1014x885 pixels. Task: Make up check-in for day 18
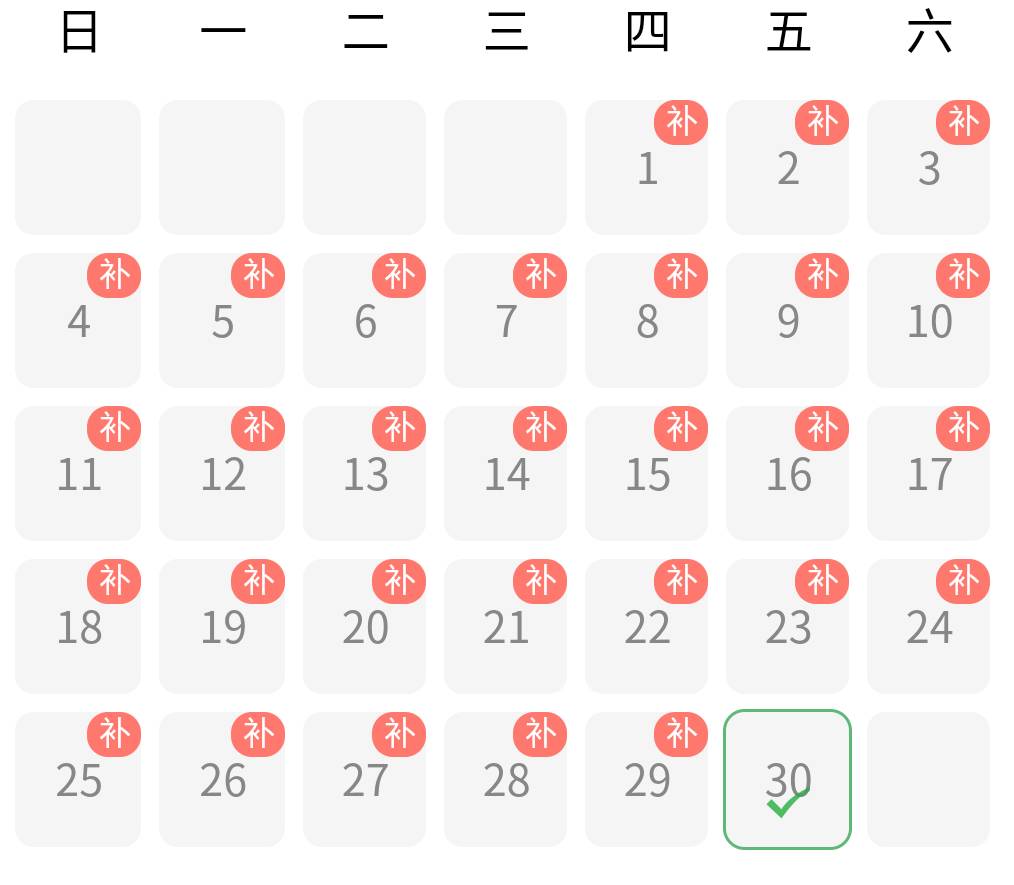[78, 627]
